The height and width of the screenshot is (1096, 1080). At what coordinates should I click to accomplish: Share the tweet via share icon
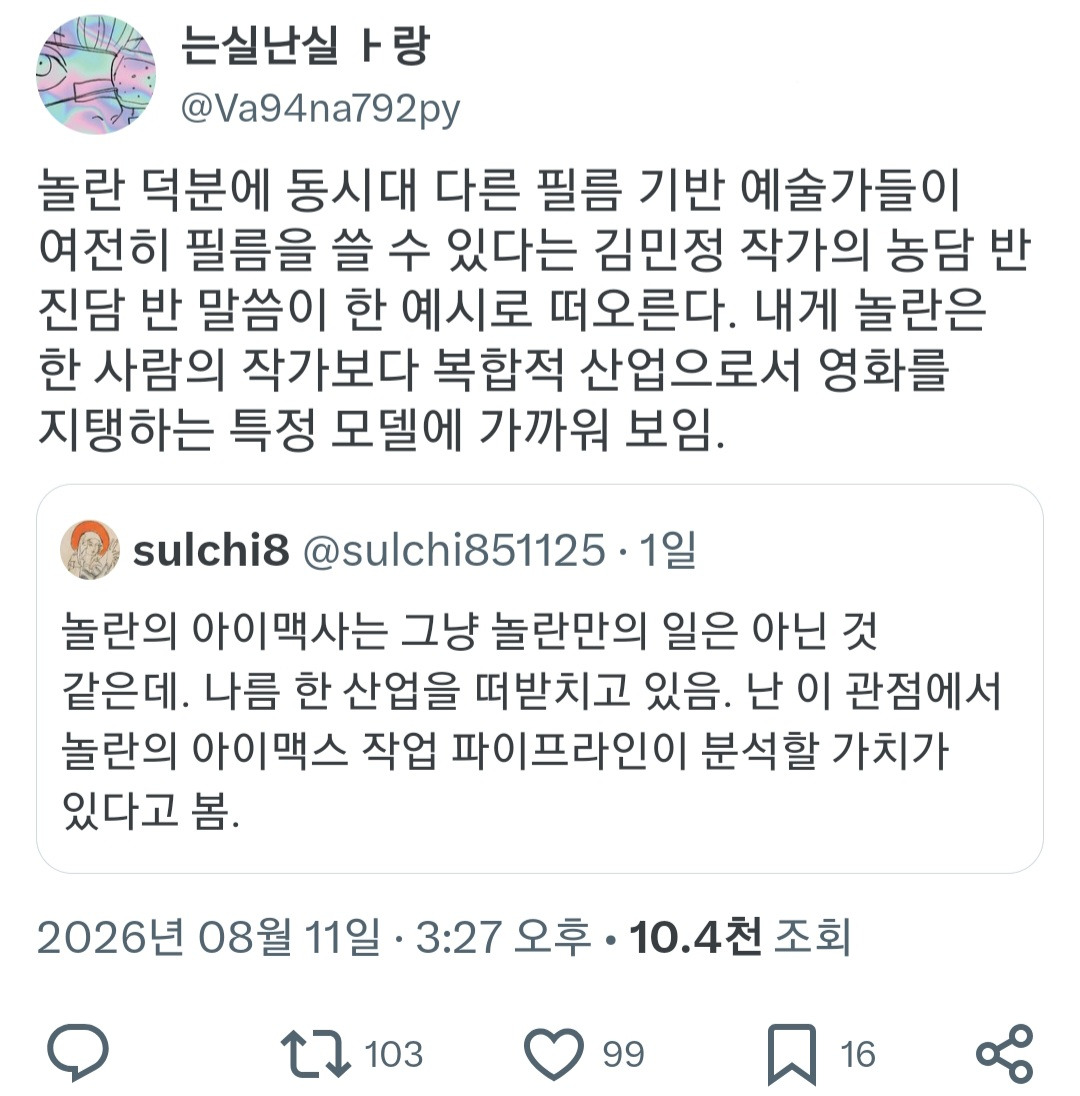pos(1005,1053)
